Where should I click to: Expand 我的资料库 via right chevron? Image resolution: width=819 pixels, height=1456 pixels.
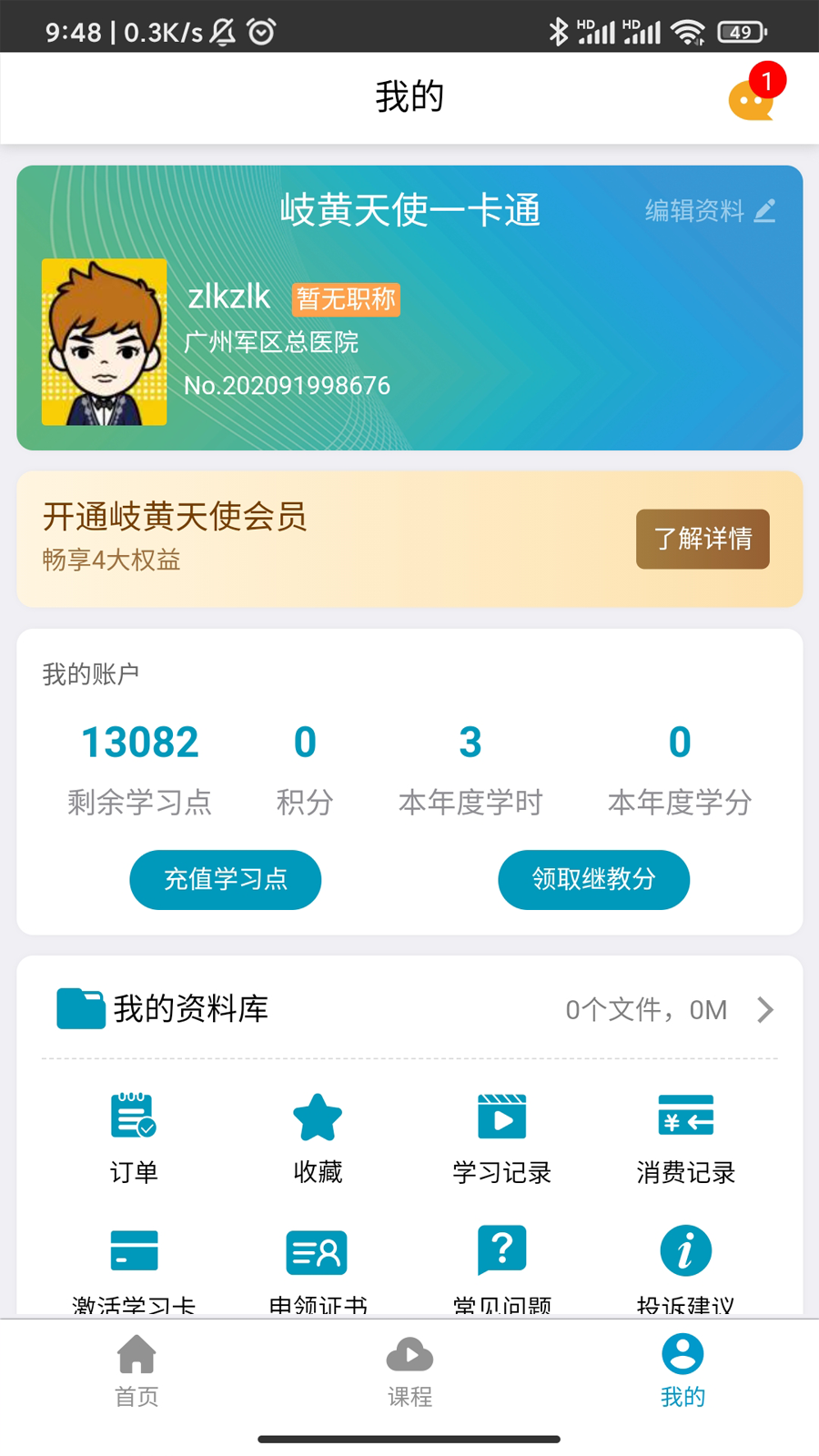pos(764,1008)
